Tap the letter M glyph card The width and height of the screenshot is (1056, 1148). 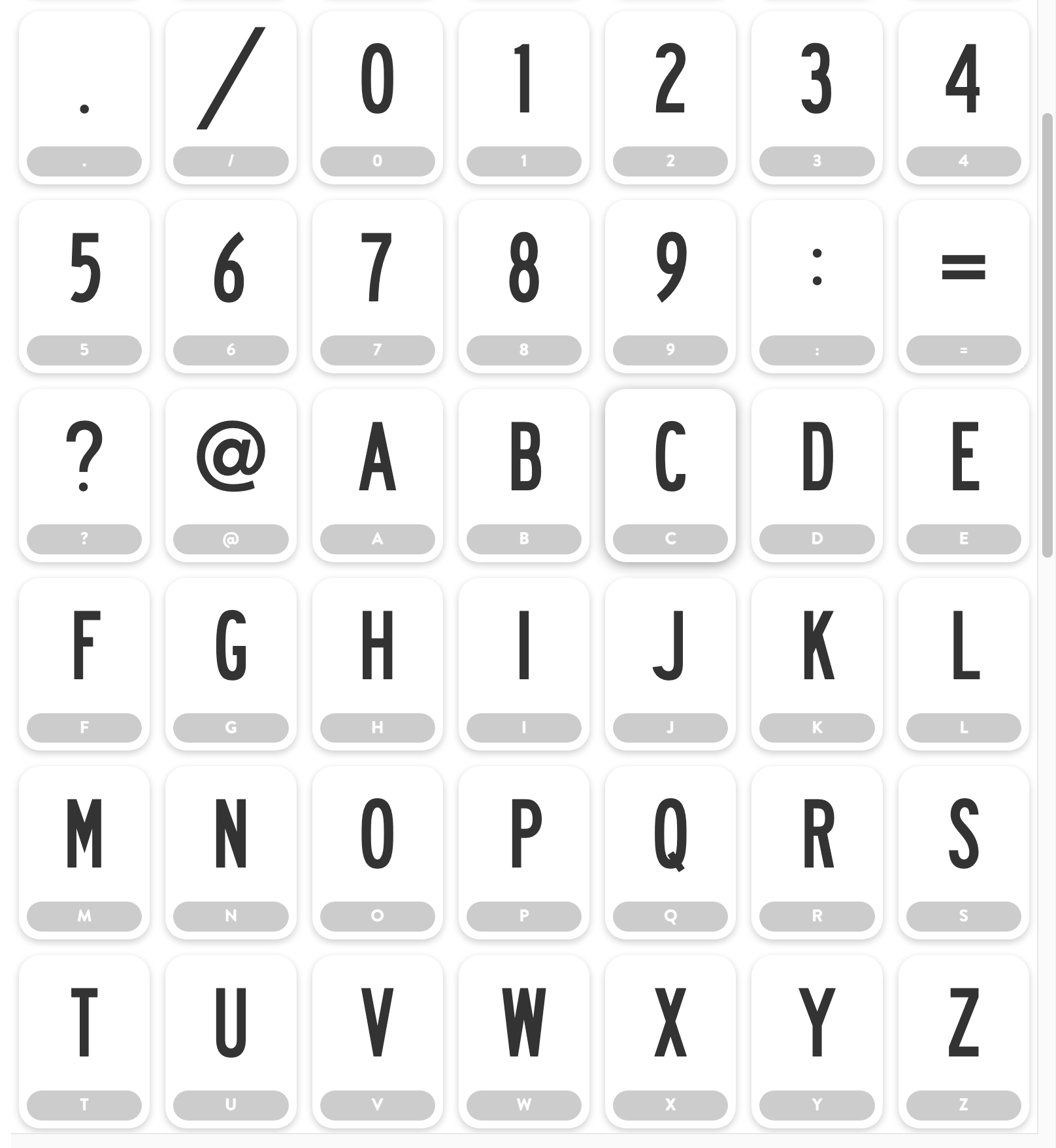coord(84,852)
